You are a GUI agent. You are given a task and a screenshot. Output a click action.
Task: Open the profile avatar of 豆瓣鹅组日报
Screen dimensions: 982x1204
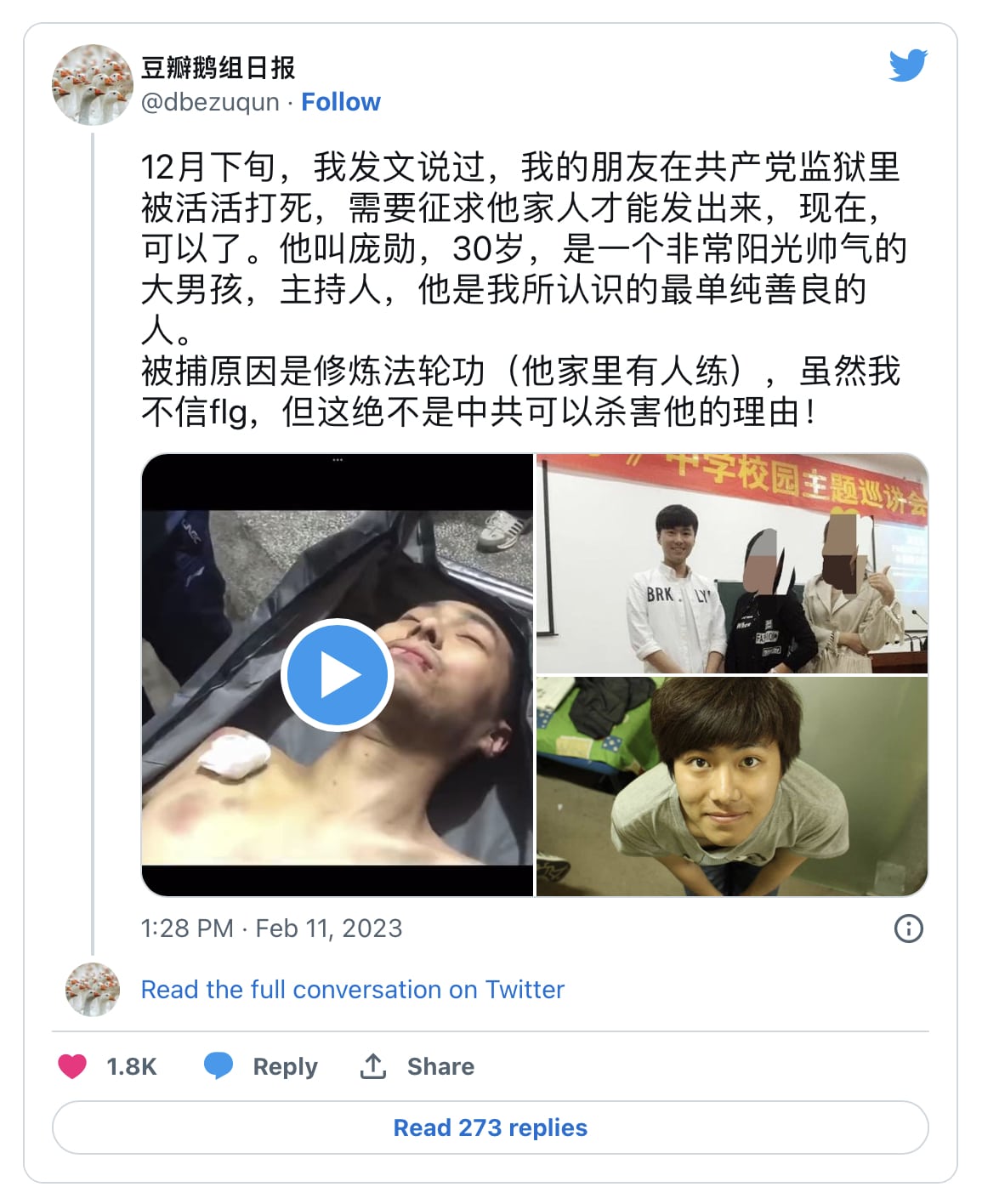pos(92,85)
